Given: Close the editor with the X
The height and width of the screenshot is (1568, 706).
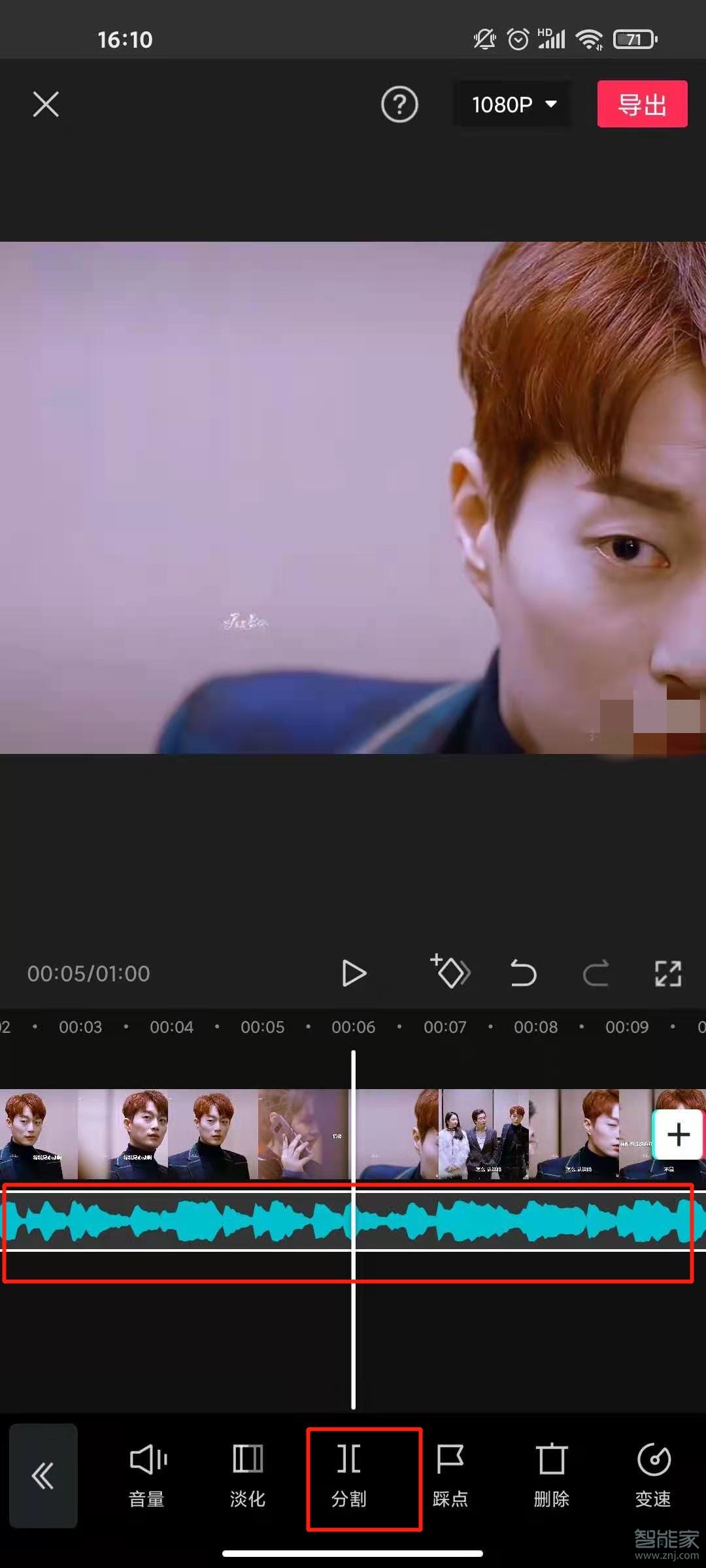Looking at the screenshot, I should 45,104.
